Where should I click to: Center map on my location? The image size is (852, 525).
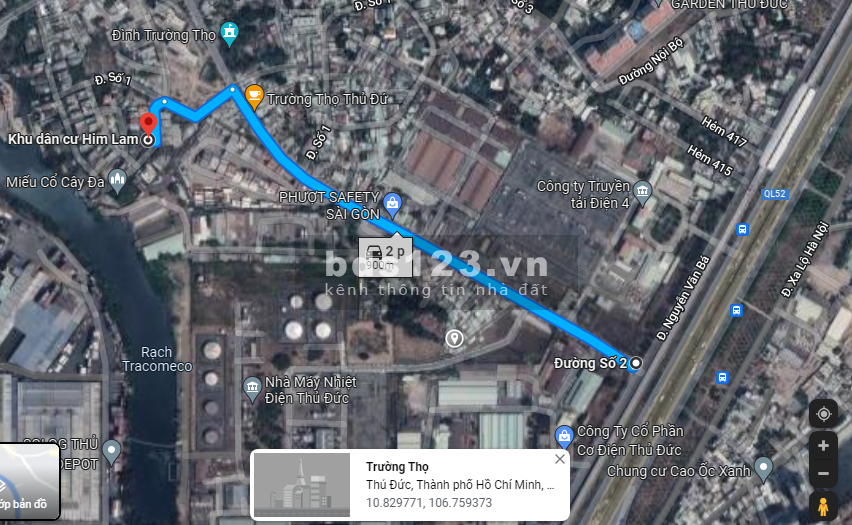[823, 414]
